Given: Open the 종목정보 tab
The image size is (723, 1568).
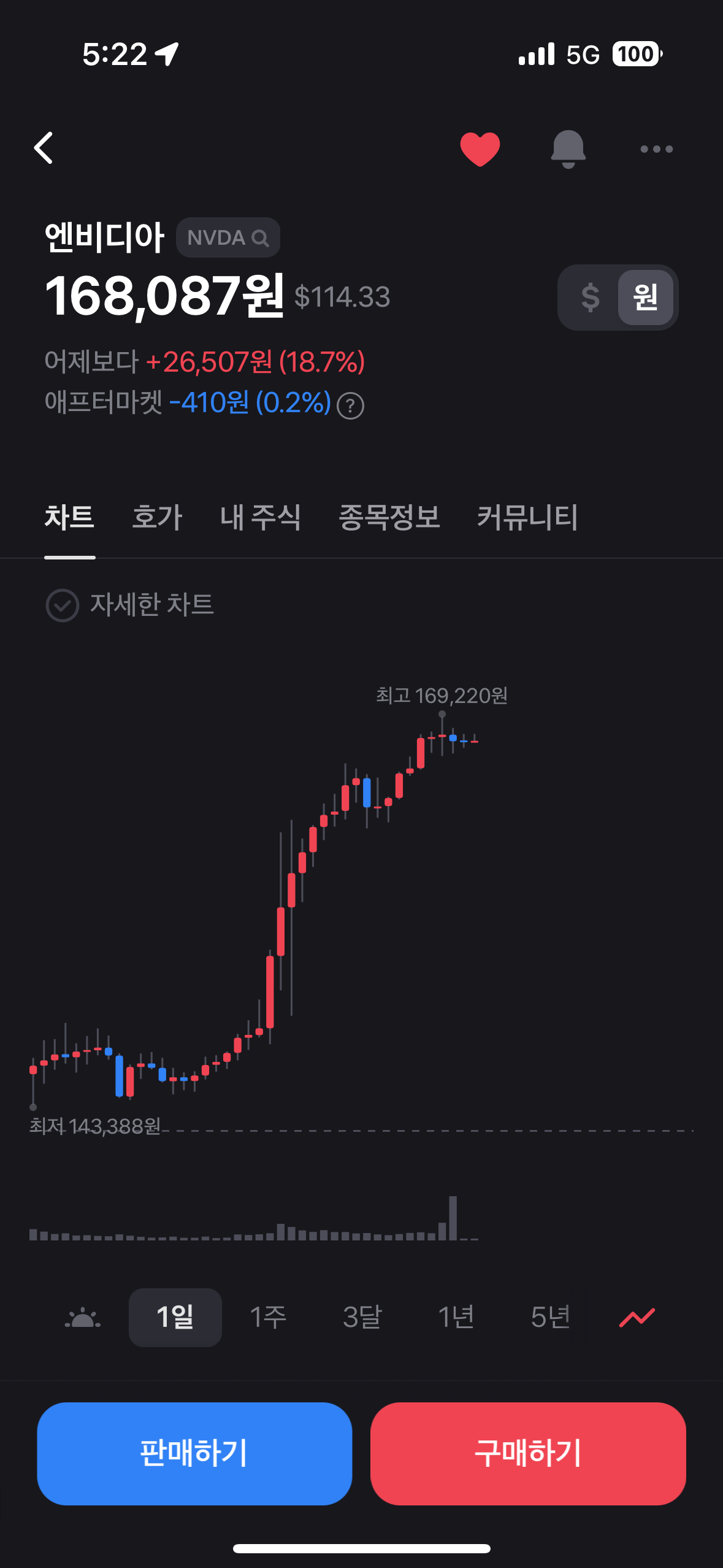Looking at the screenshot, I should (389, 517).
